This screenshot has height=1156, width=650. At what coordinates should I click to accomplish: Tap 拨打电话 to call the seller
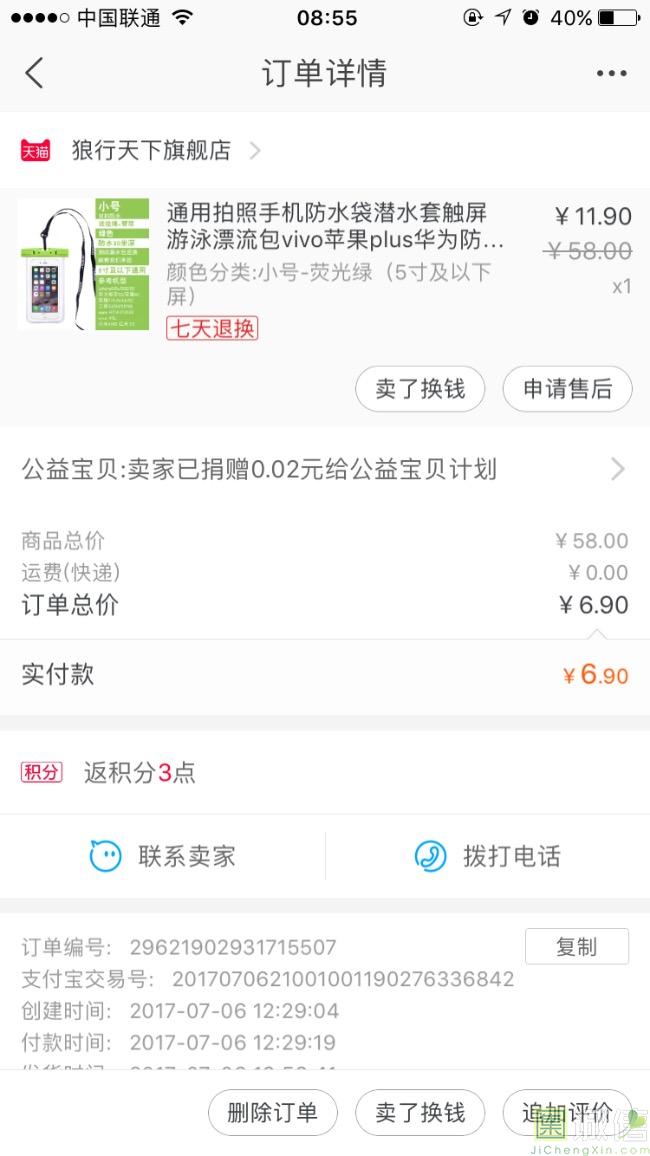pyautogui.click(x=487, y=856)
